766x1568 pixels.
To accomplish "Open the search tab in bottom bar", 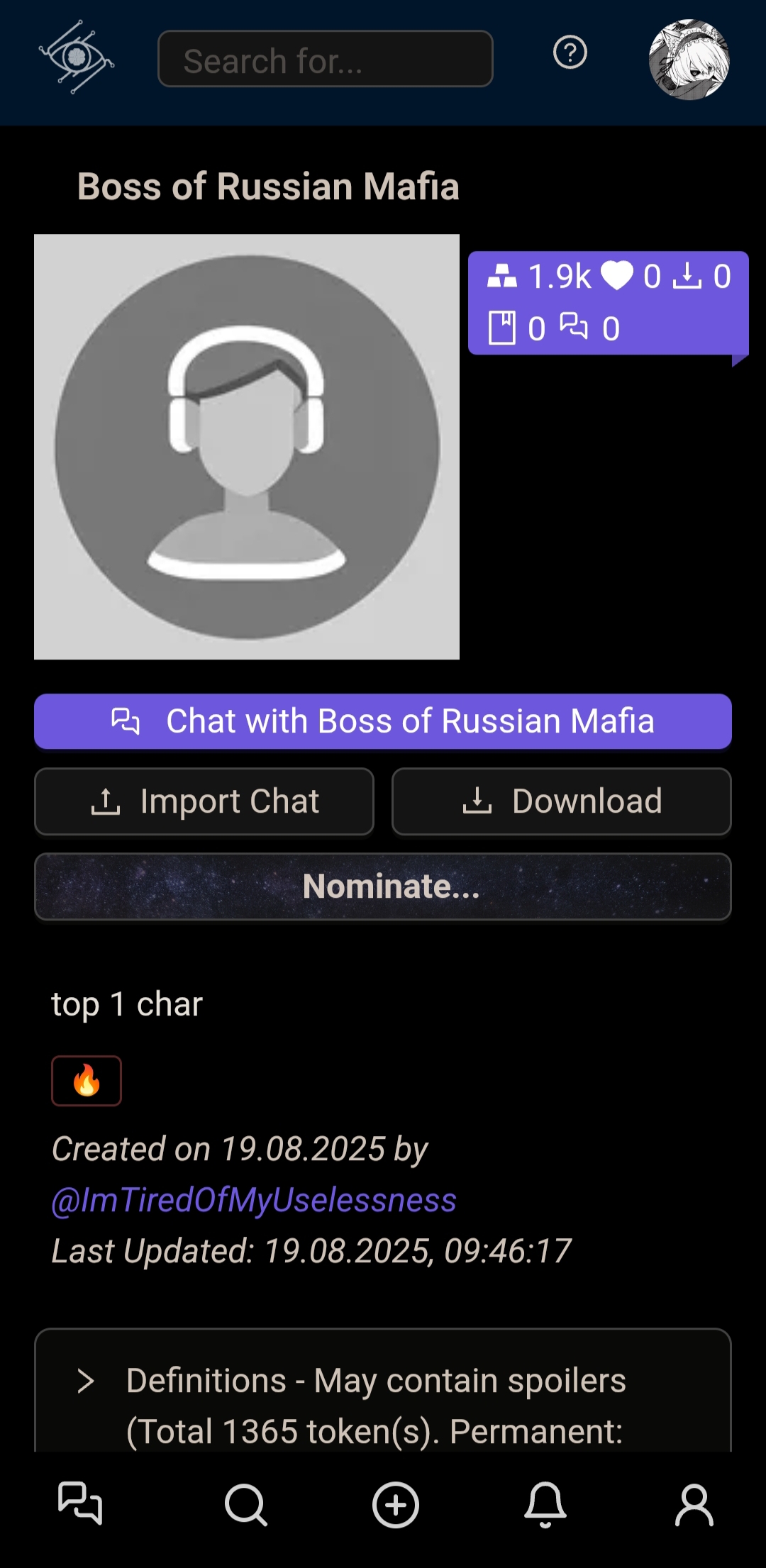I will [245, 1505].
